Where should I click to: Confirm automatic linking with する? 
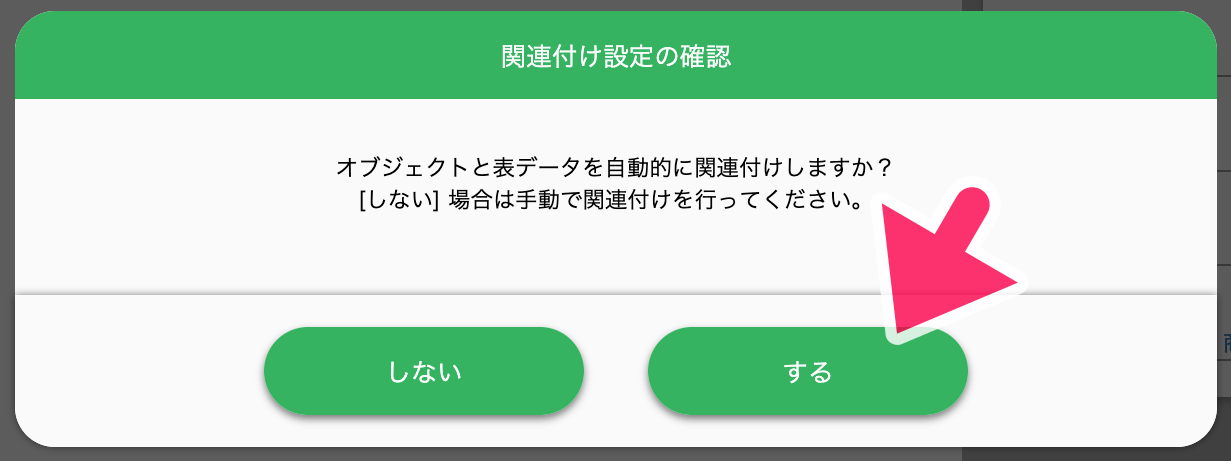(x=807, y=372)
